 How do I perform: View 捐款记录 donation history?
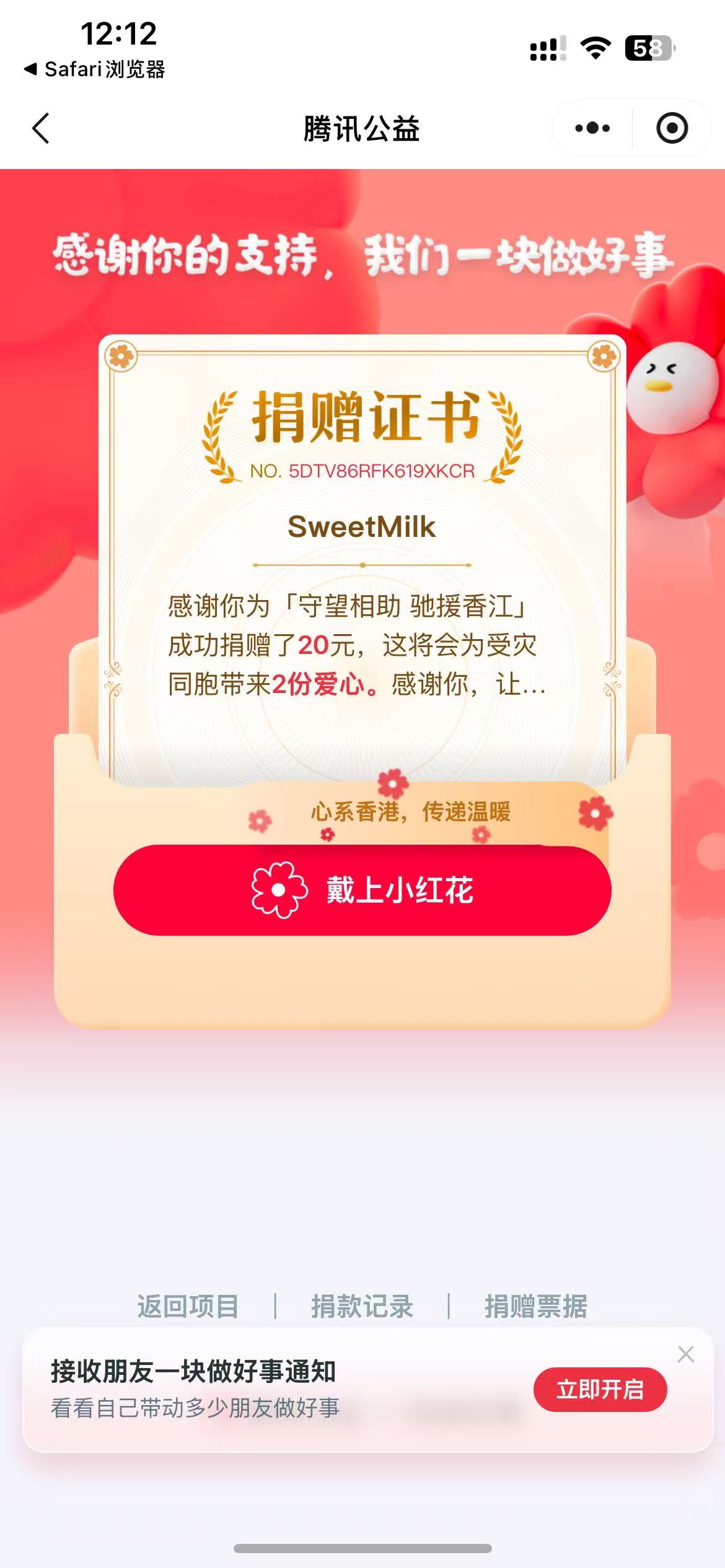click(x=362, y=1307)
